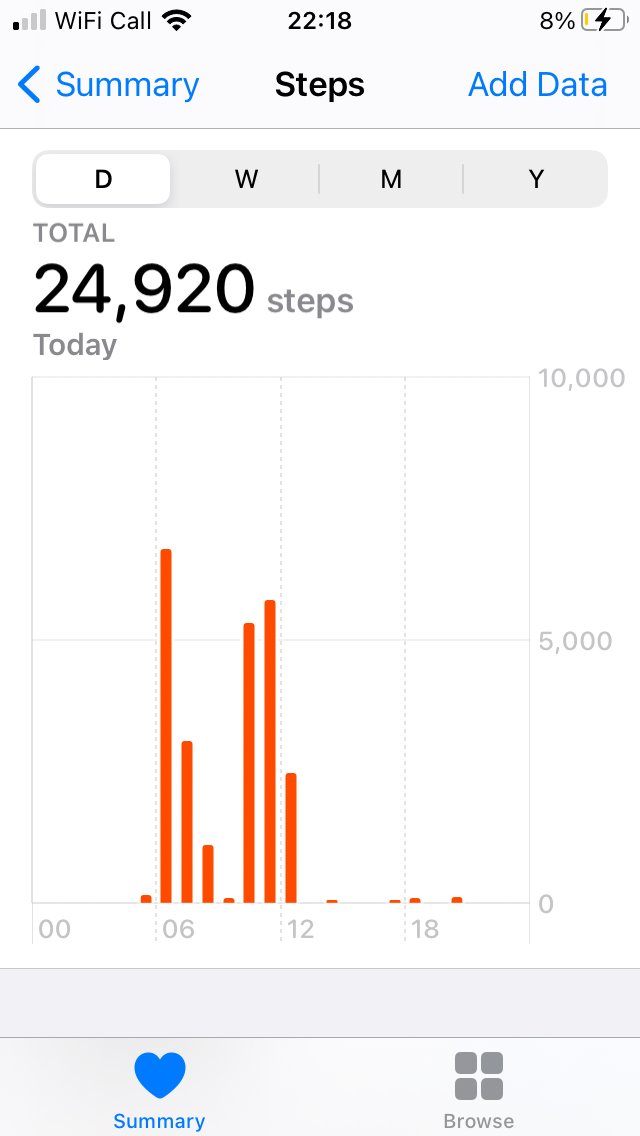Image resolution: width=640 pixels, height=1136 pixels.
Task: Open the Browse tab
Action: point(478,1090)
